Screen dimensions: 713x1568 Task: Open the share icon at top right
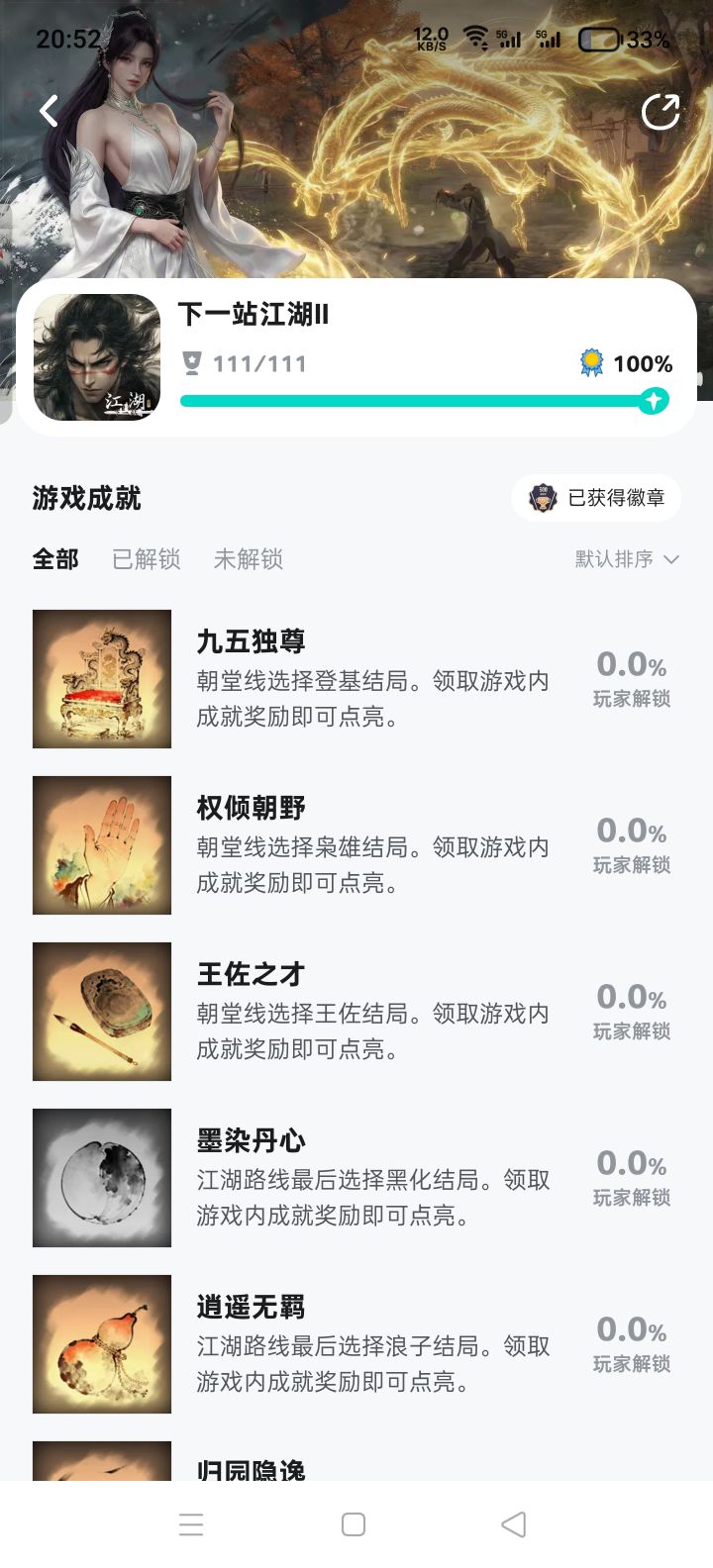pyautogui.click(x=659, y=112)
